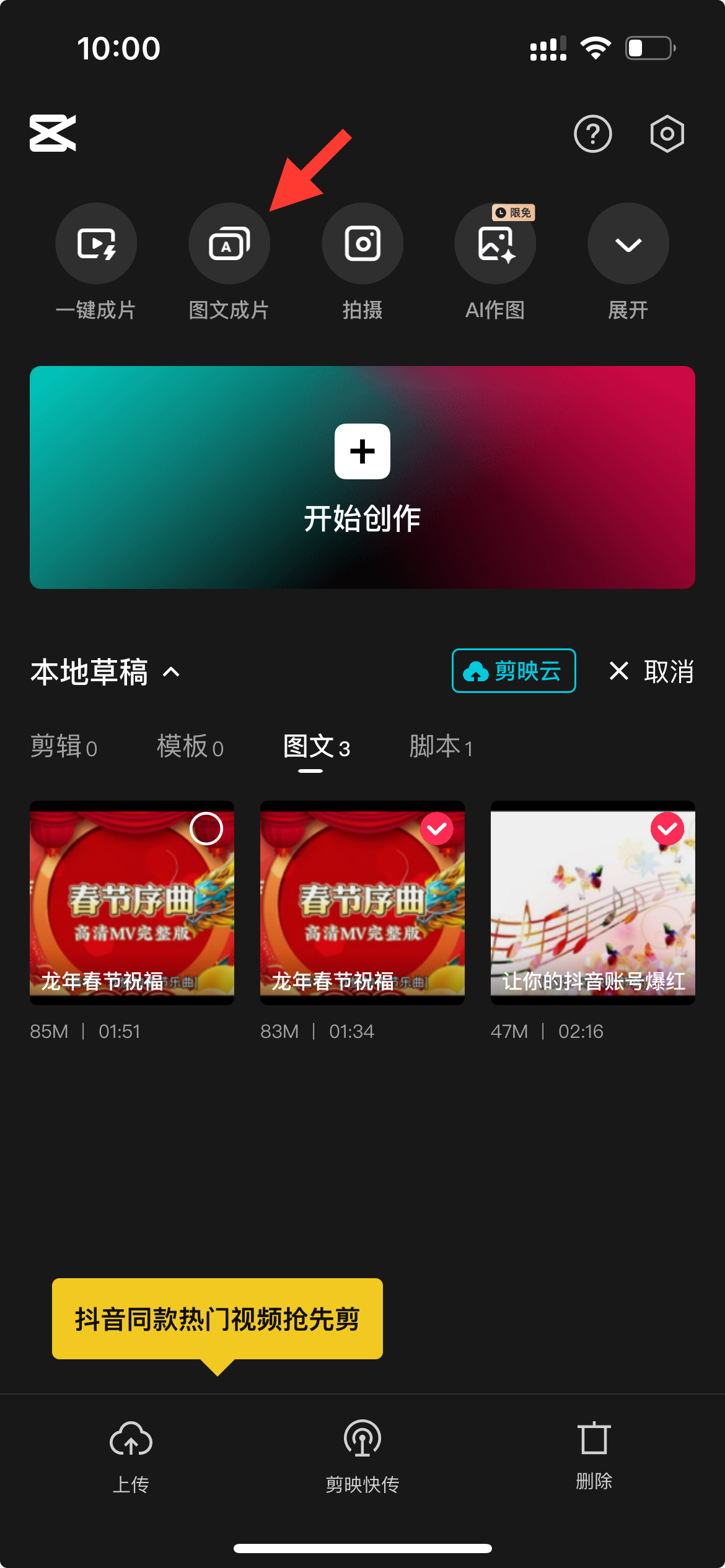Deselect the 83M 龙年春节祝福 draft
Image resolution: width=725 pixels, height=1568 pixels.
[x=437, y=829]
